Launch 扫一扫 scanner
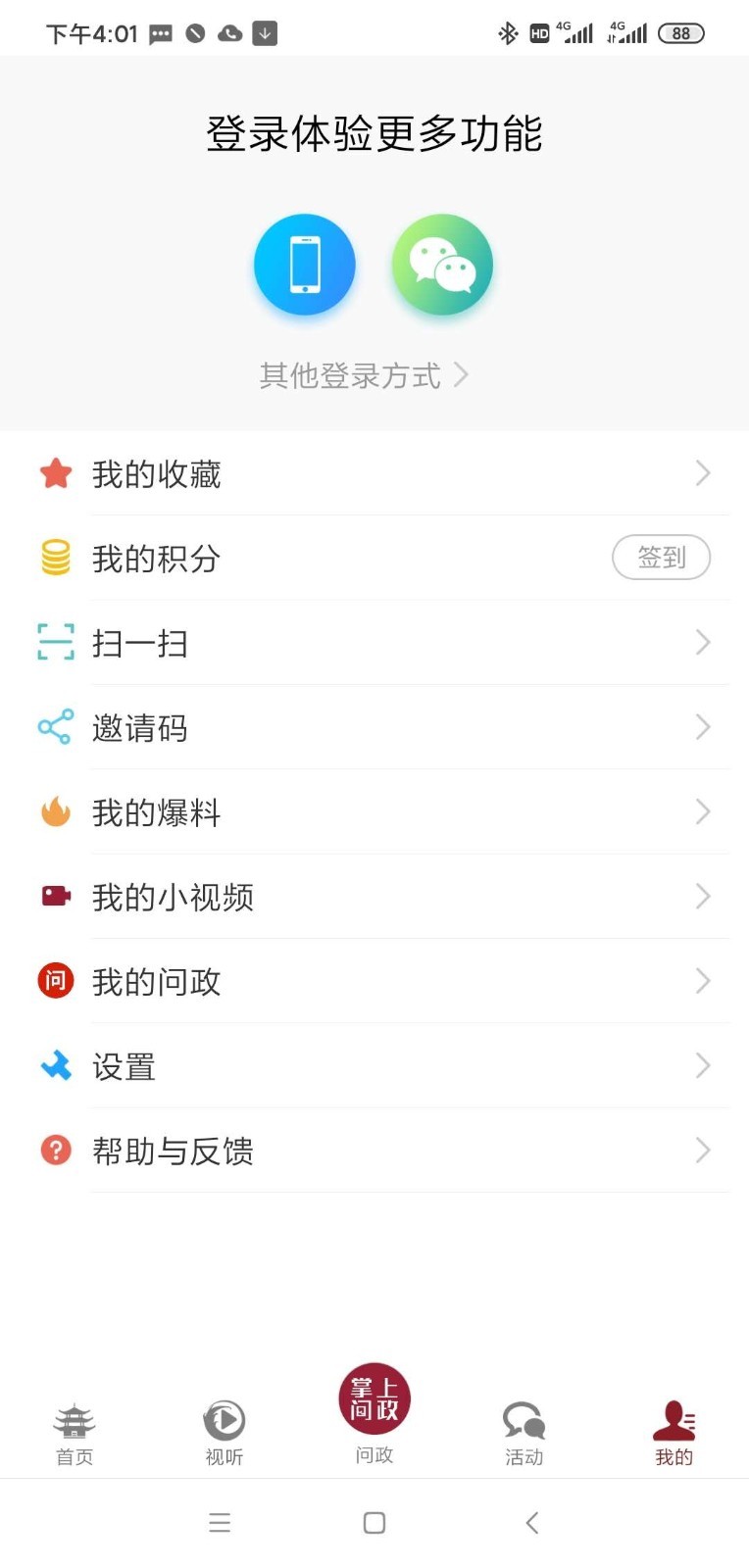 [374, 643]
